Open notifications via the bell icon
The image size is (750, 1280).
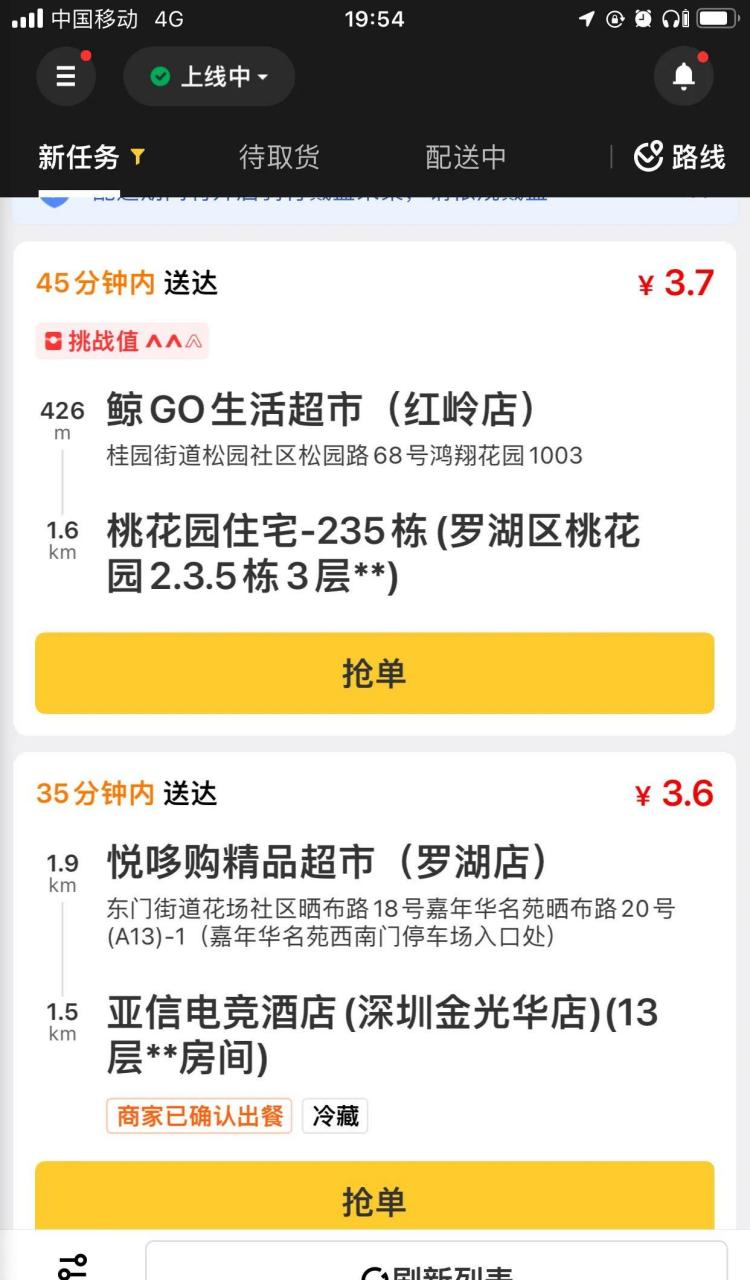click(683, 76)
